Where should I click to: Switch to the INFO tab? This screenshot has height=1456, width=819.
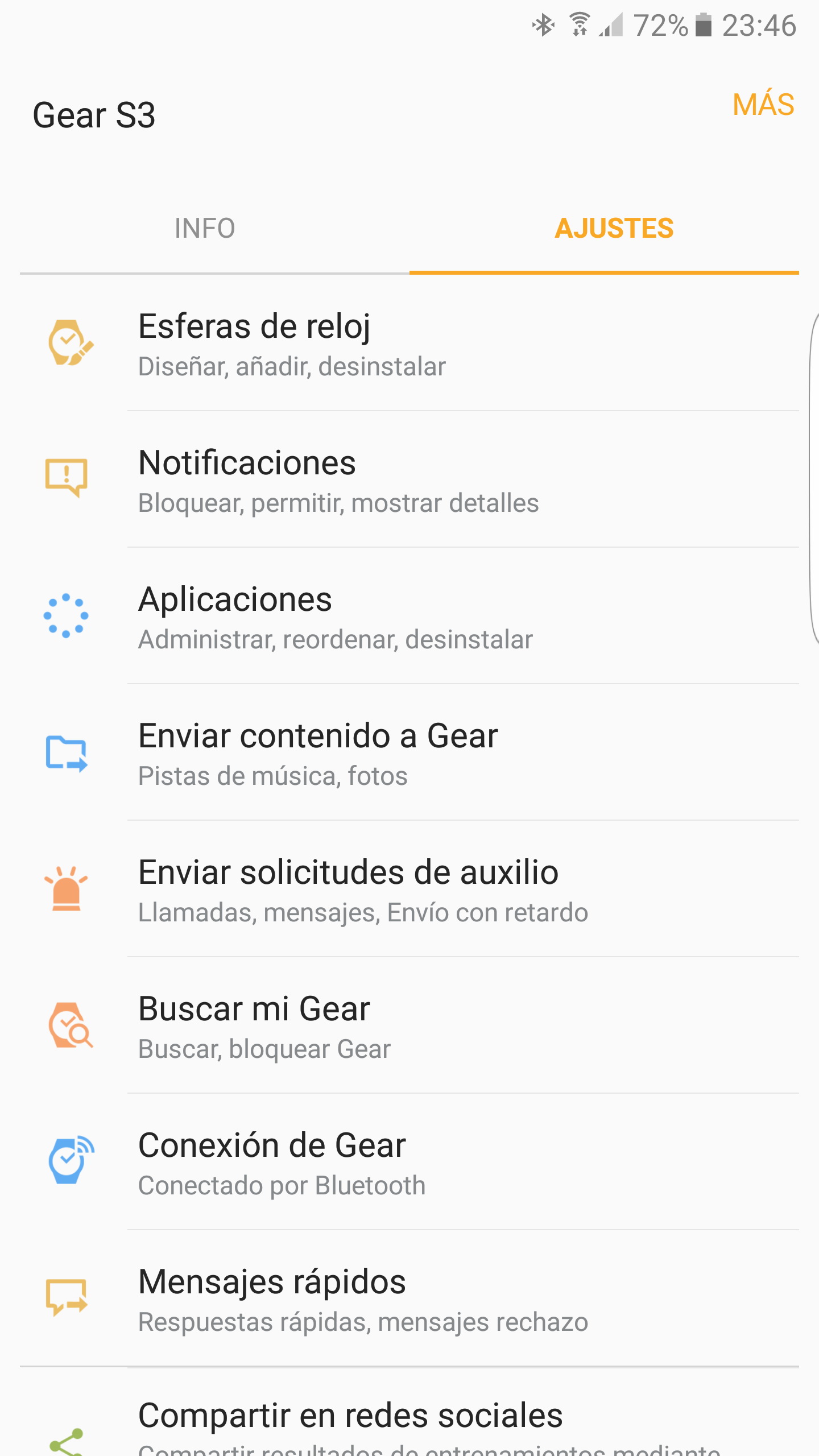pos(205,229)
